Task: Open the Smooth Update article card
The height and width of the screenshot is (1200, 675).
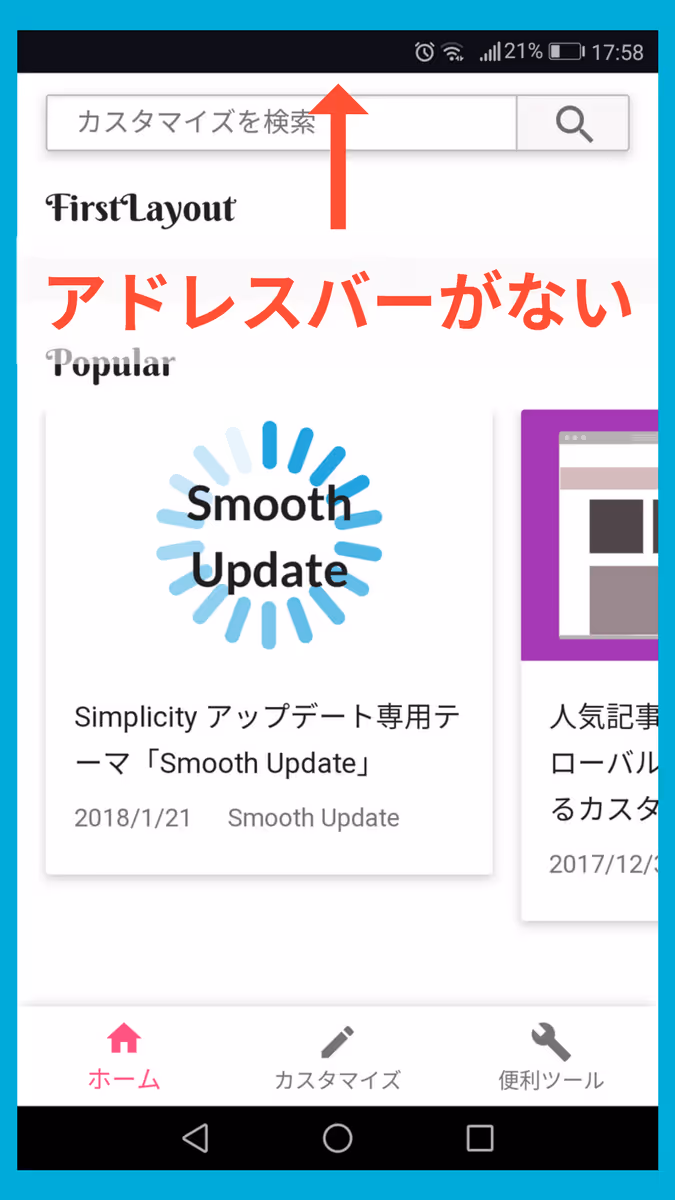Action: [x=269, y=640]
